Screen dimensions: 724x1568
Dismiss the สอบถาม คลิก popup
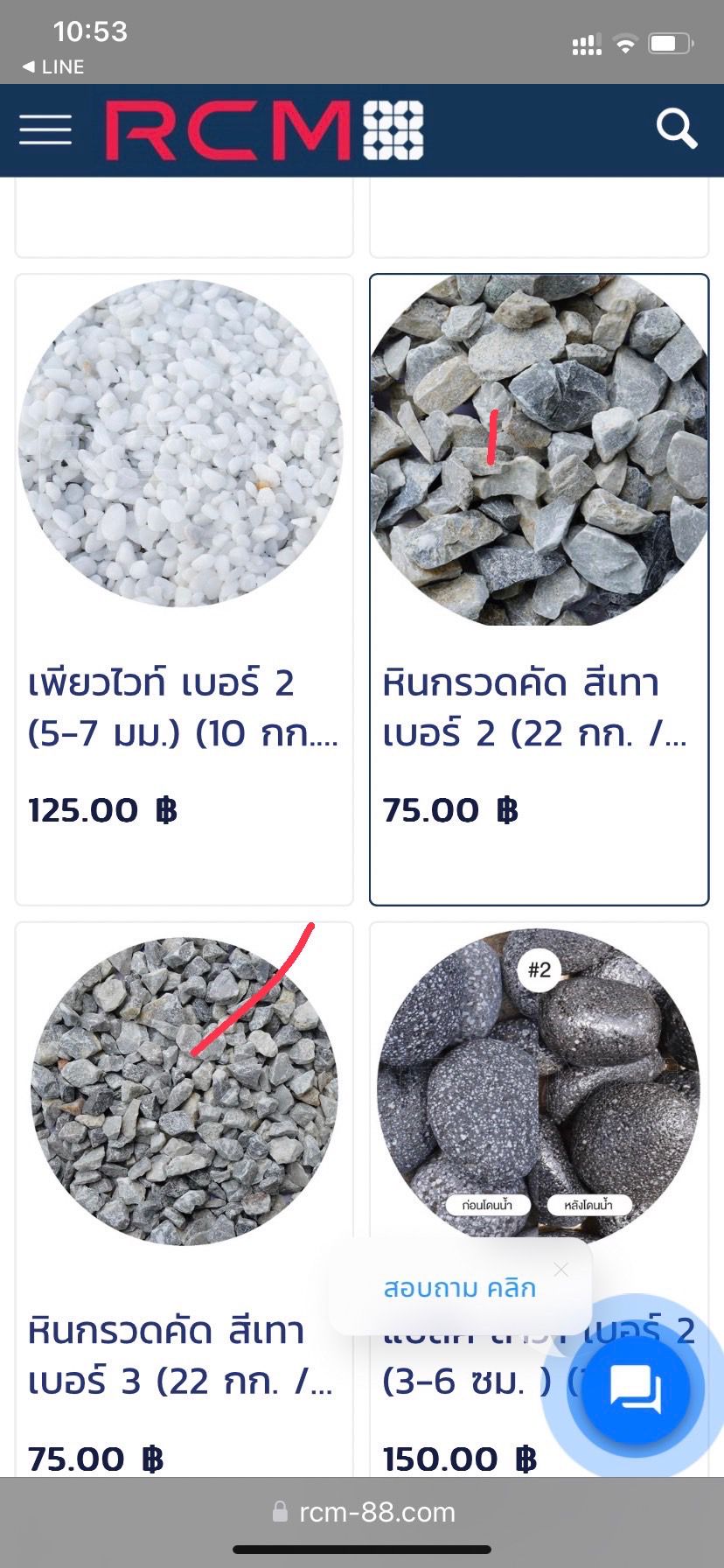click(561, 1269)
